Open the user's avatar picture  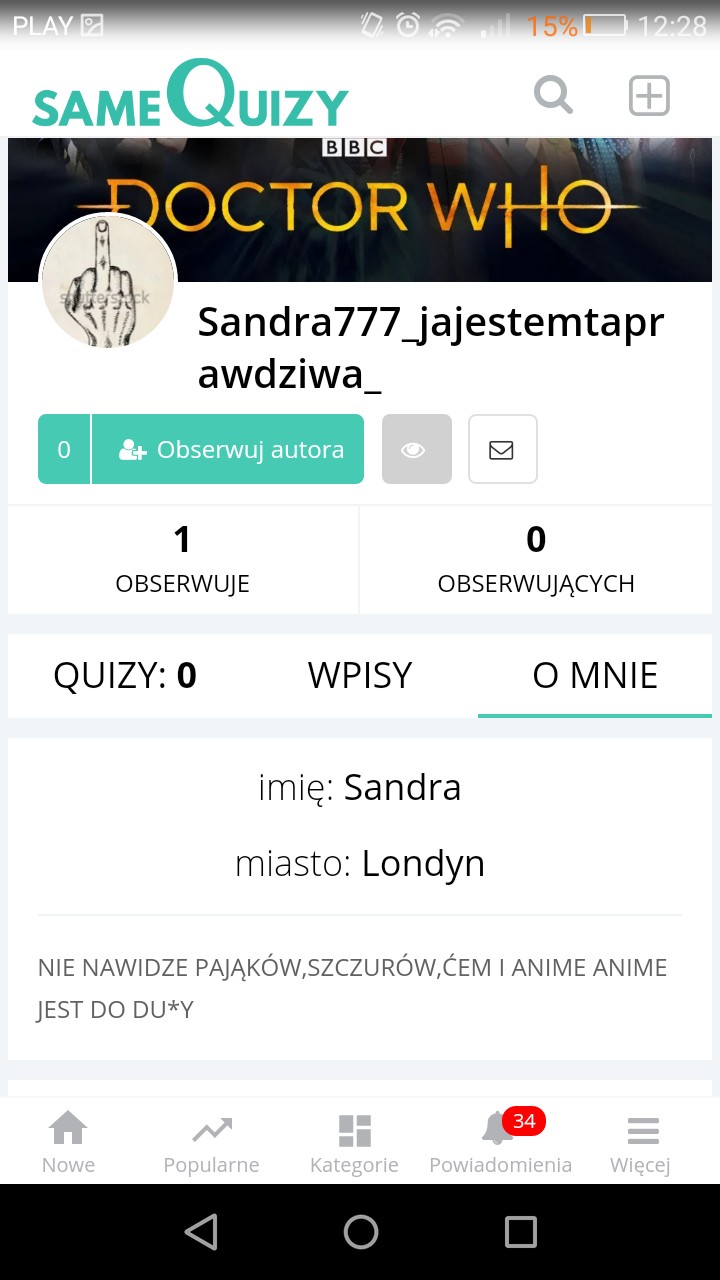[x=108, y=282]
